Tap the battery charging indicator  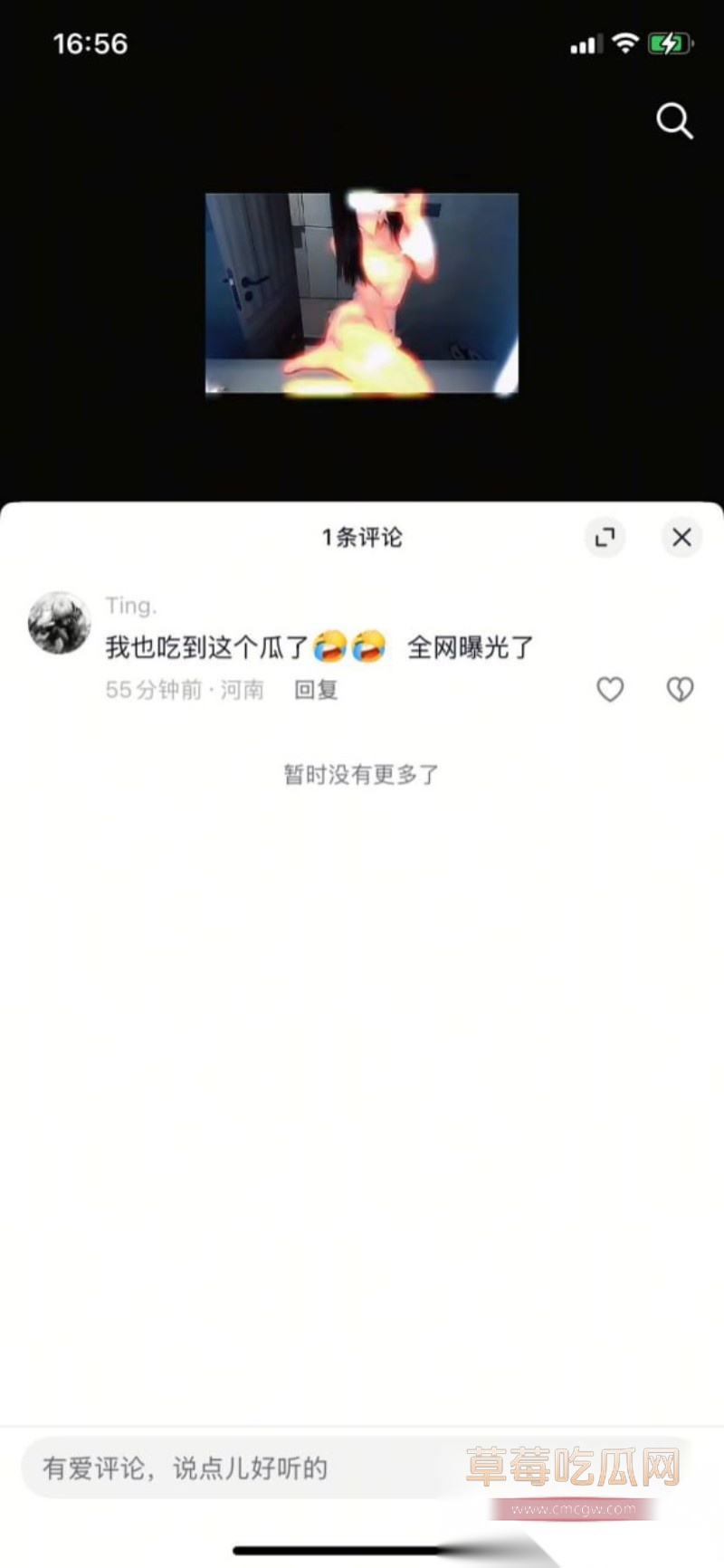(669, 43)
